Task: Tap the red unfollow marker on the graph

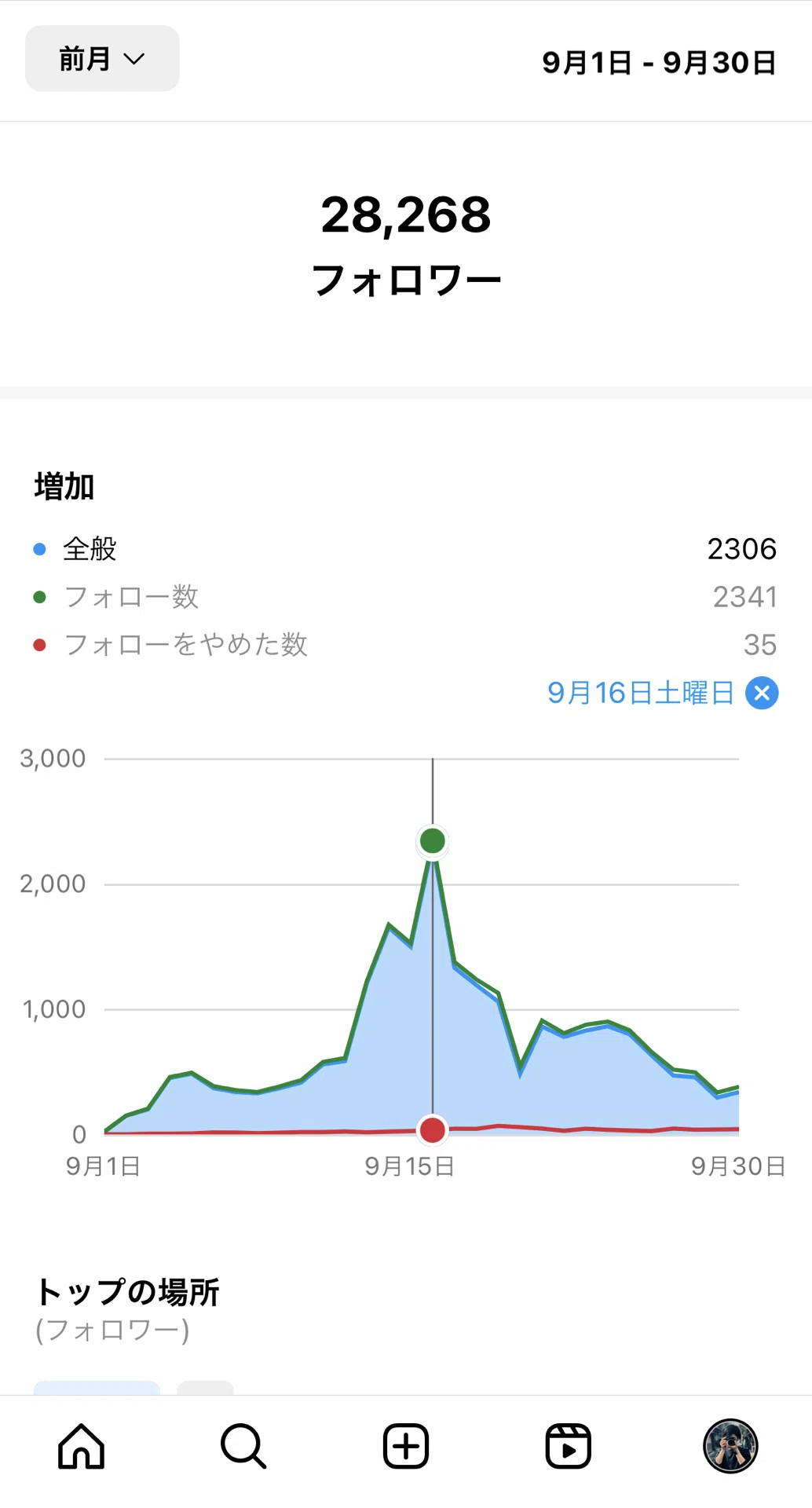Action: point(433,1130)
